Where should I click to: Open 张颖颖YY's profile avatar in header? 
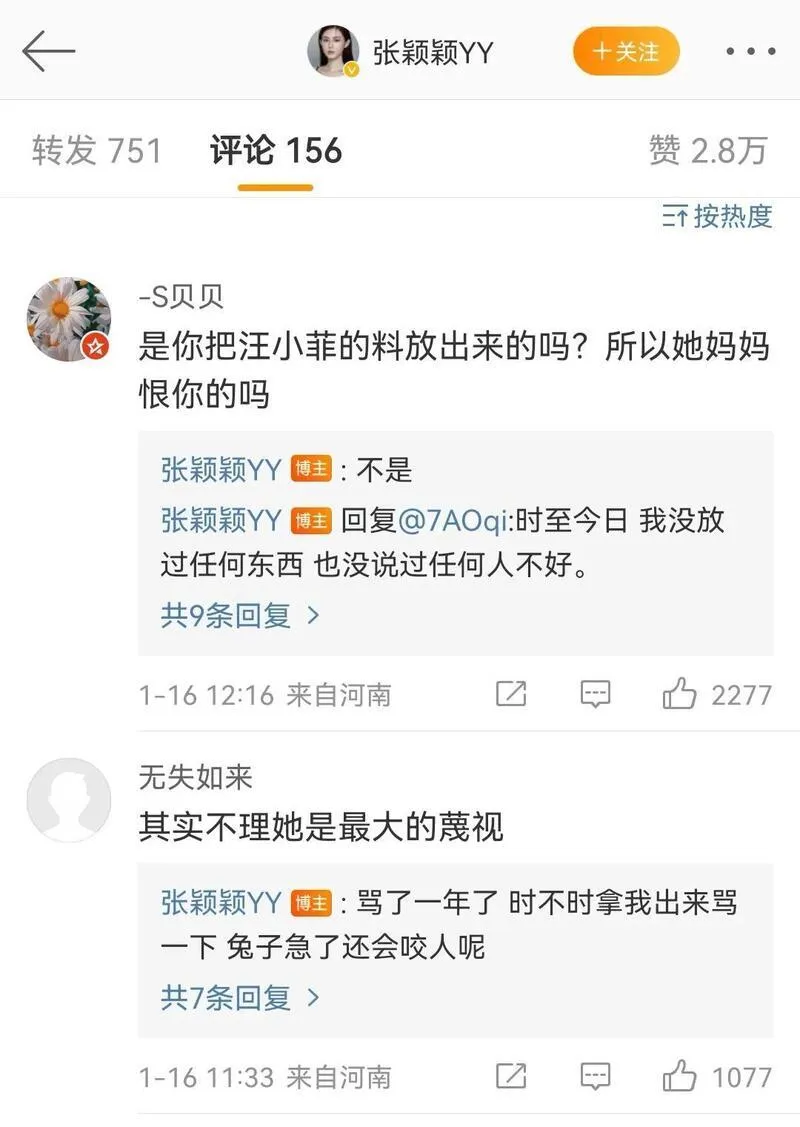333,52
